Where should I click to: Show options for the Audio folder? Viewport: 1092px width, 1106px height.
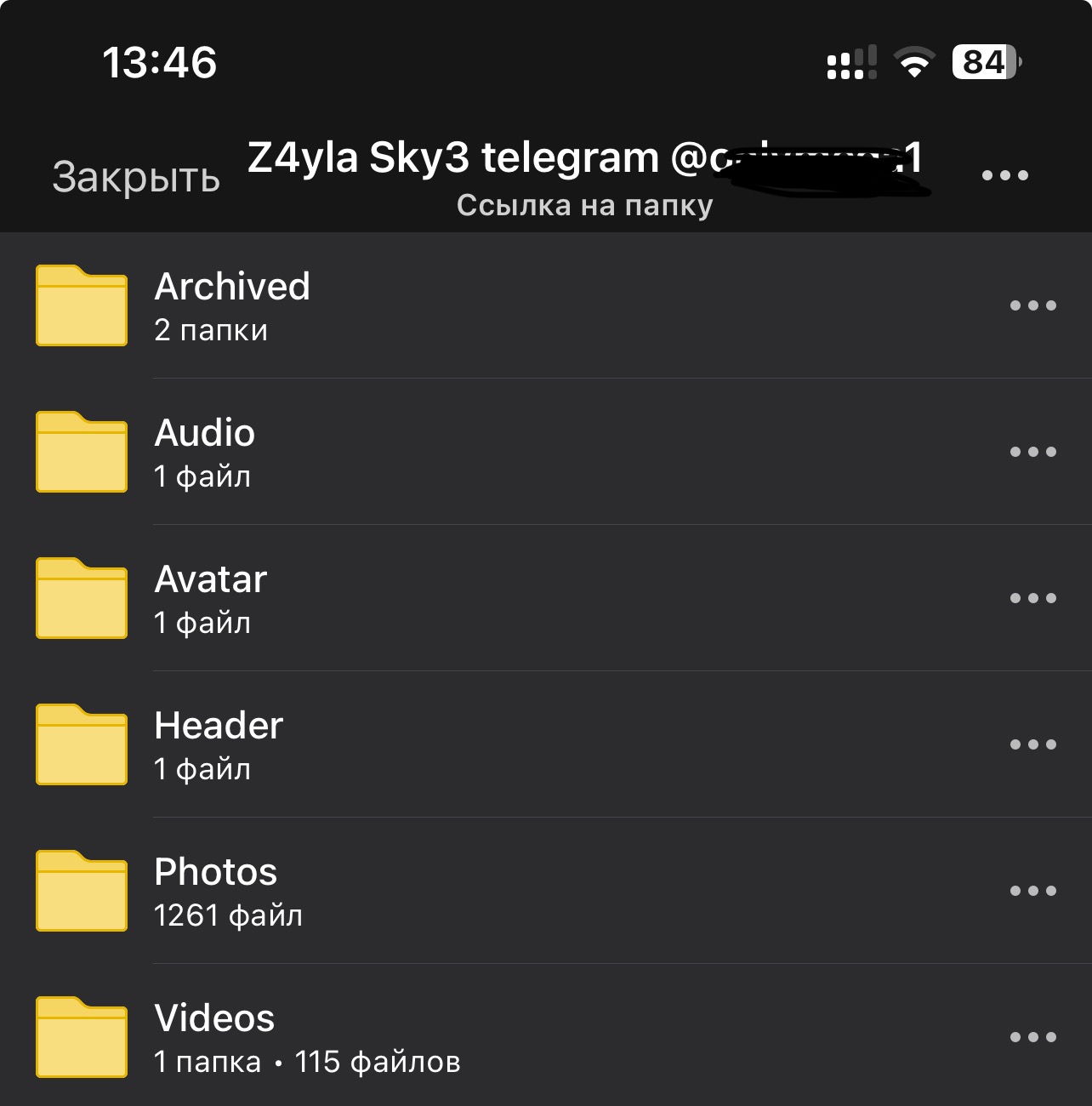[1033, 452]
